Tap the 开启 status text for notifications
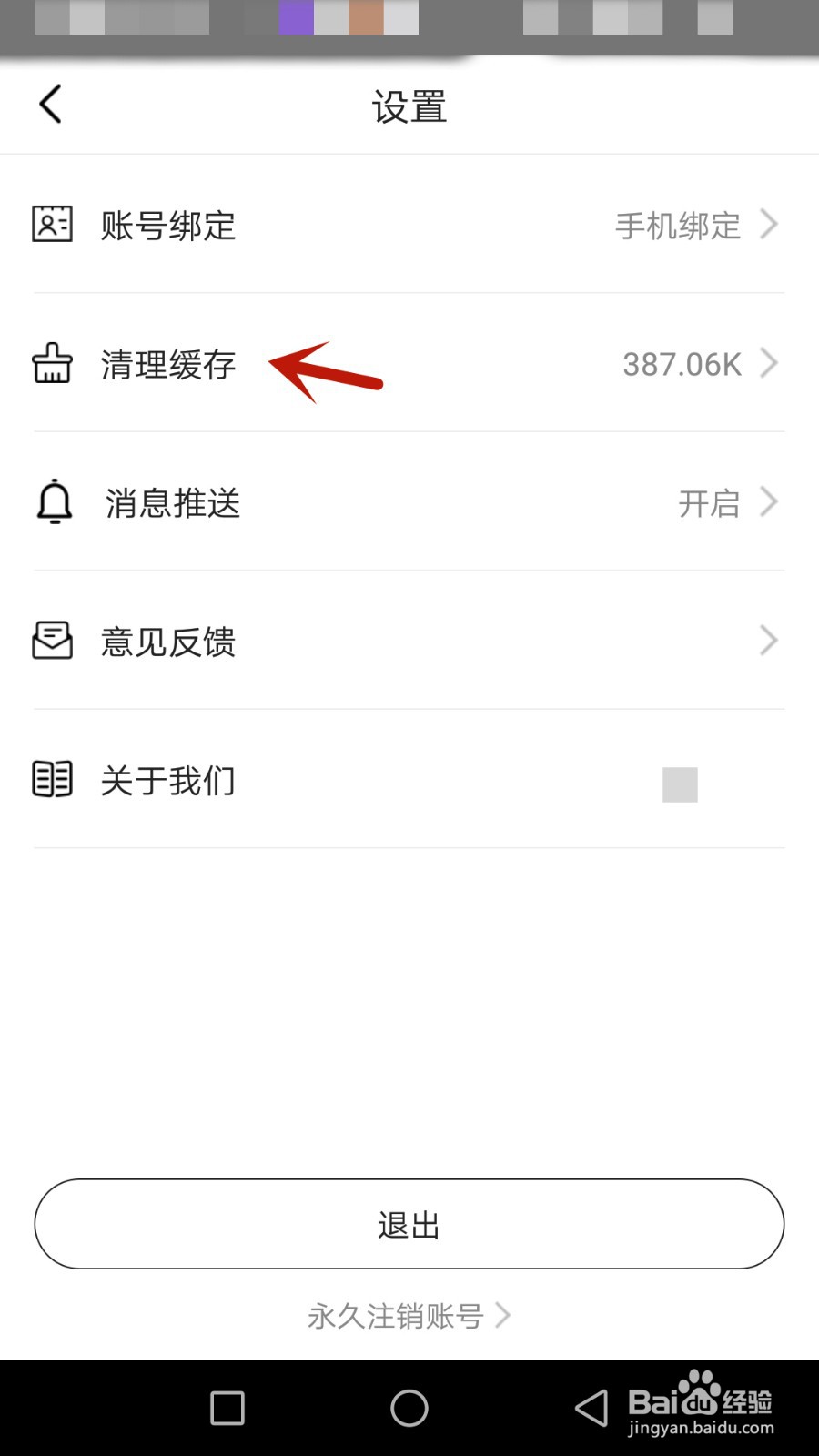The height and width of the screenshot is (1456, 819). pos(708,502)
